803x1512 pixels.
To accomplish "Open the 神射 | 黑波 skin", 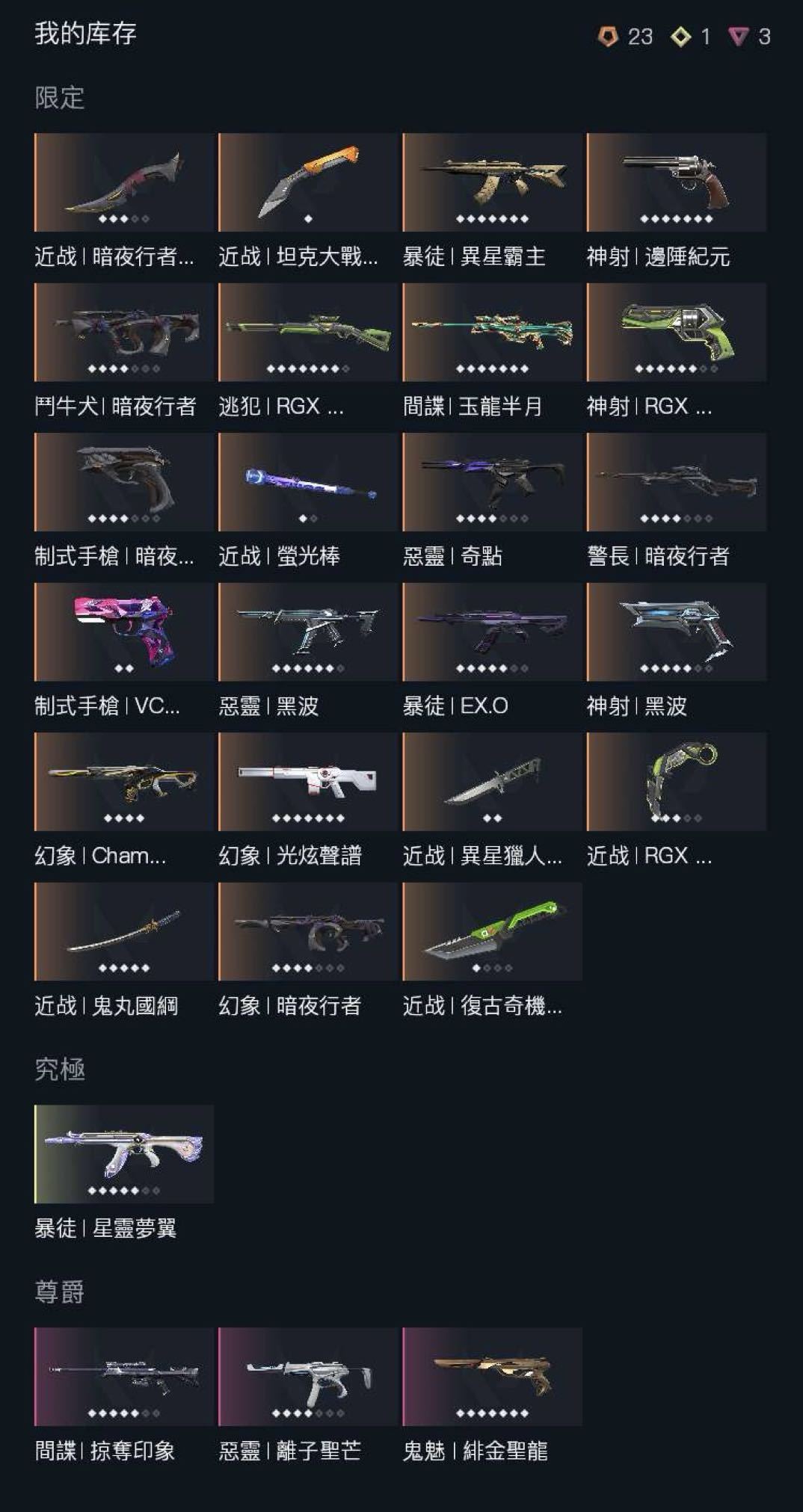I will tap(676, 632).
